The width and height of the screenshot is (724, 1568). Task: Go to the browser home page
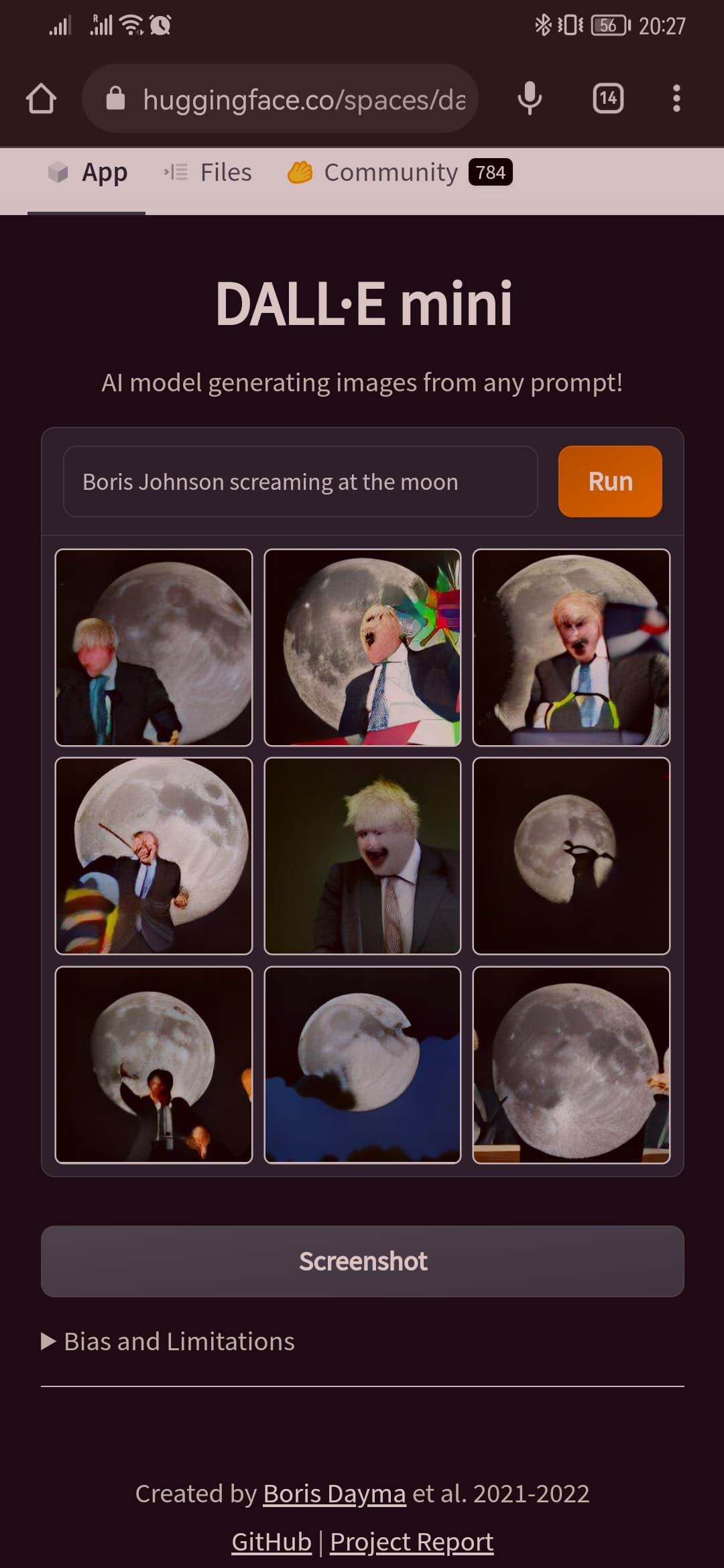(x=41, y=99)
